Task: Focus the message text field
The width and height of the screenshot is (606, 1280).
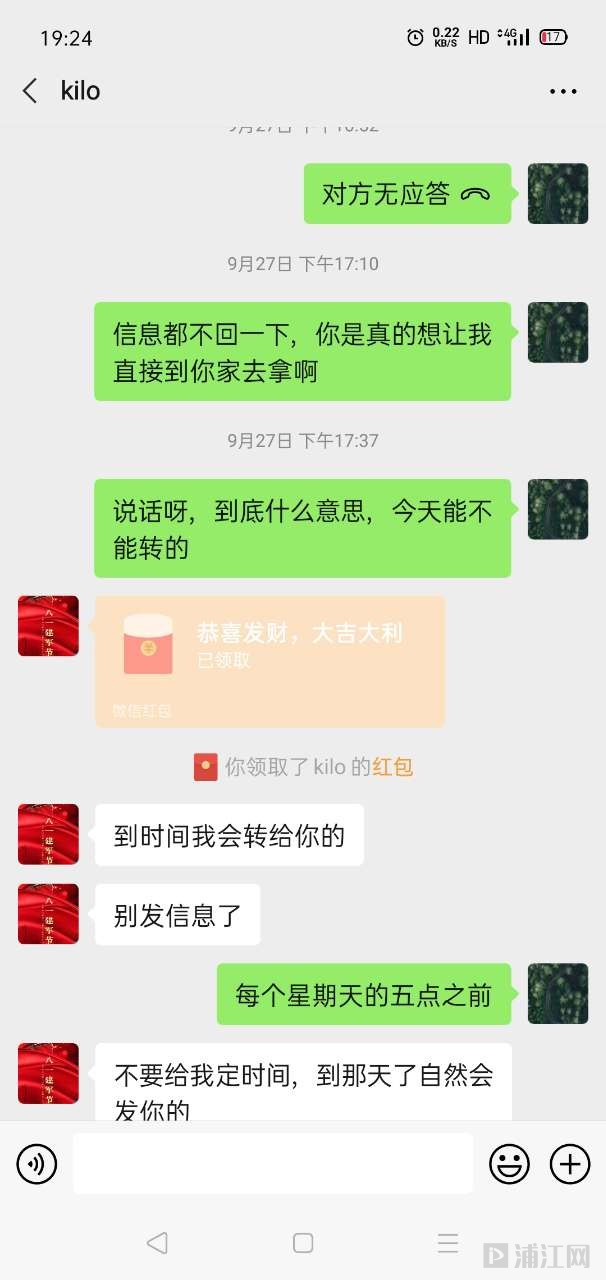Action: [272, 1163]
